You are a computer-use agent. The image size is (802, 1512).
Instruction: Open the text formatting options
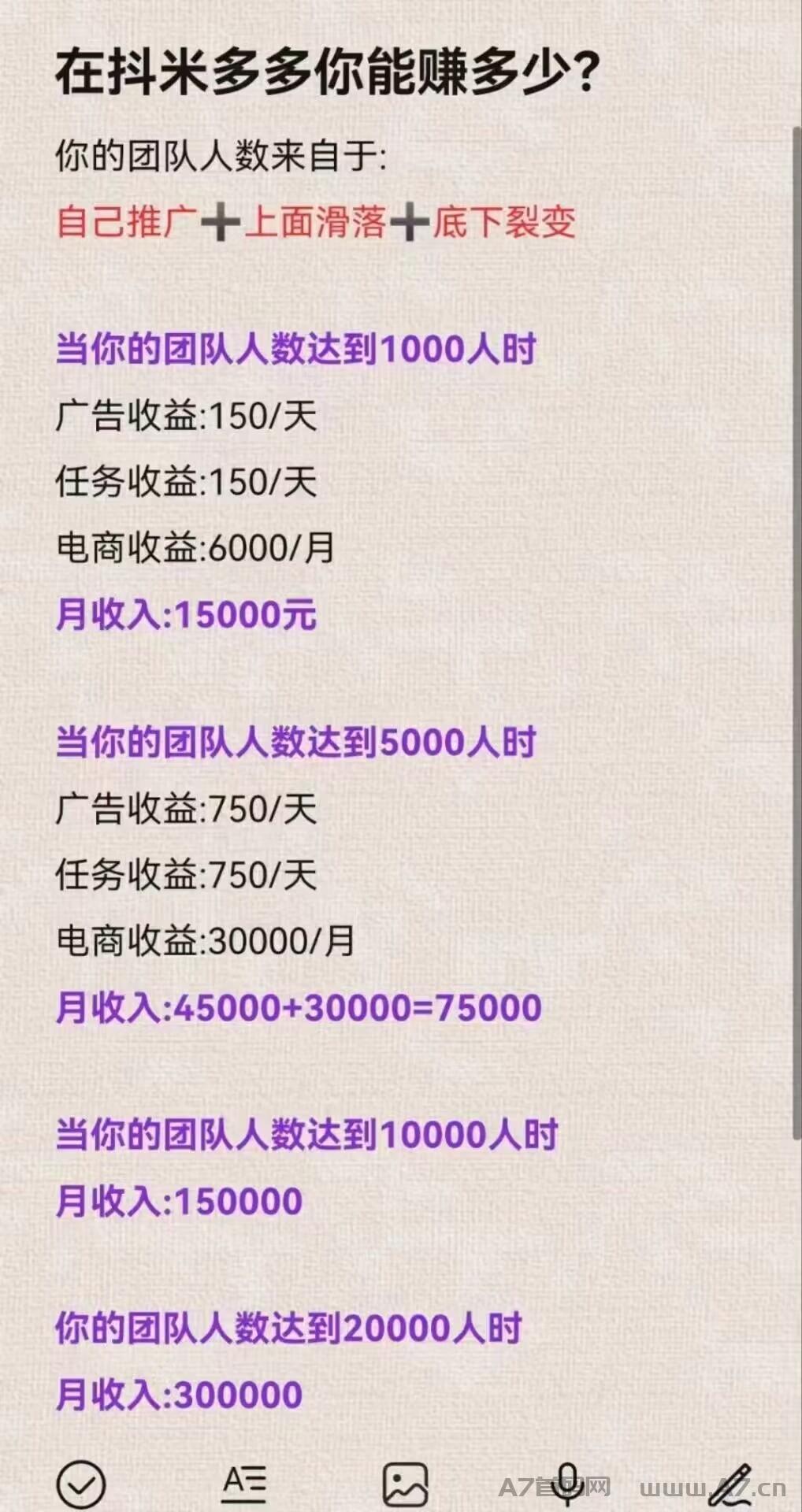[x=244, y=1482]
